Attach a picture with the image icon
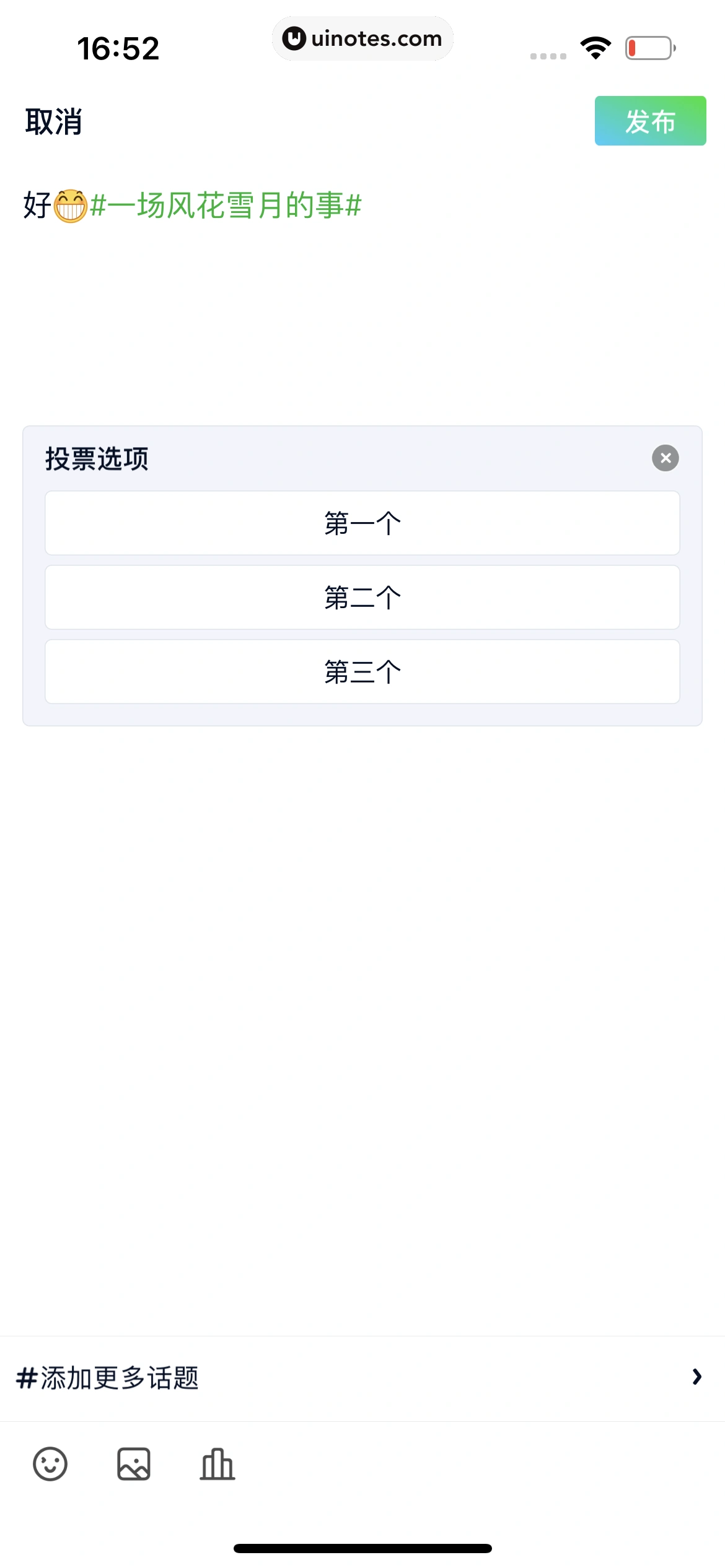Screen dimensions: 725x1568 (x=134, y=1465)
